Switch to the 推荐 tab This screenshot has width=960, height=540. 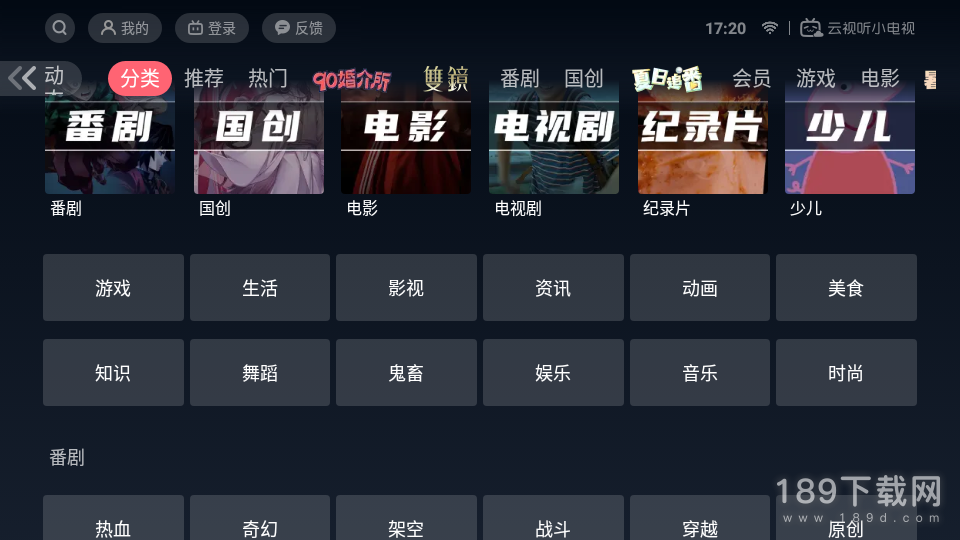pos(204,78)
